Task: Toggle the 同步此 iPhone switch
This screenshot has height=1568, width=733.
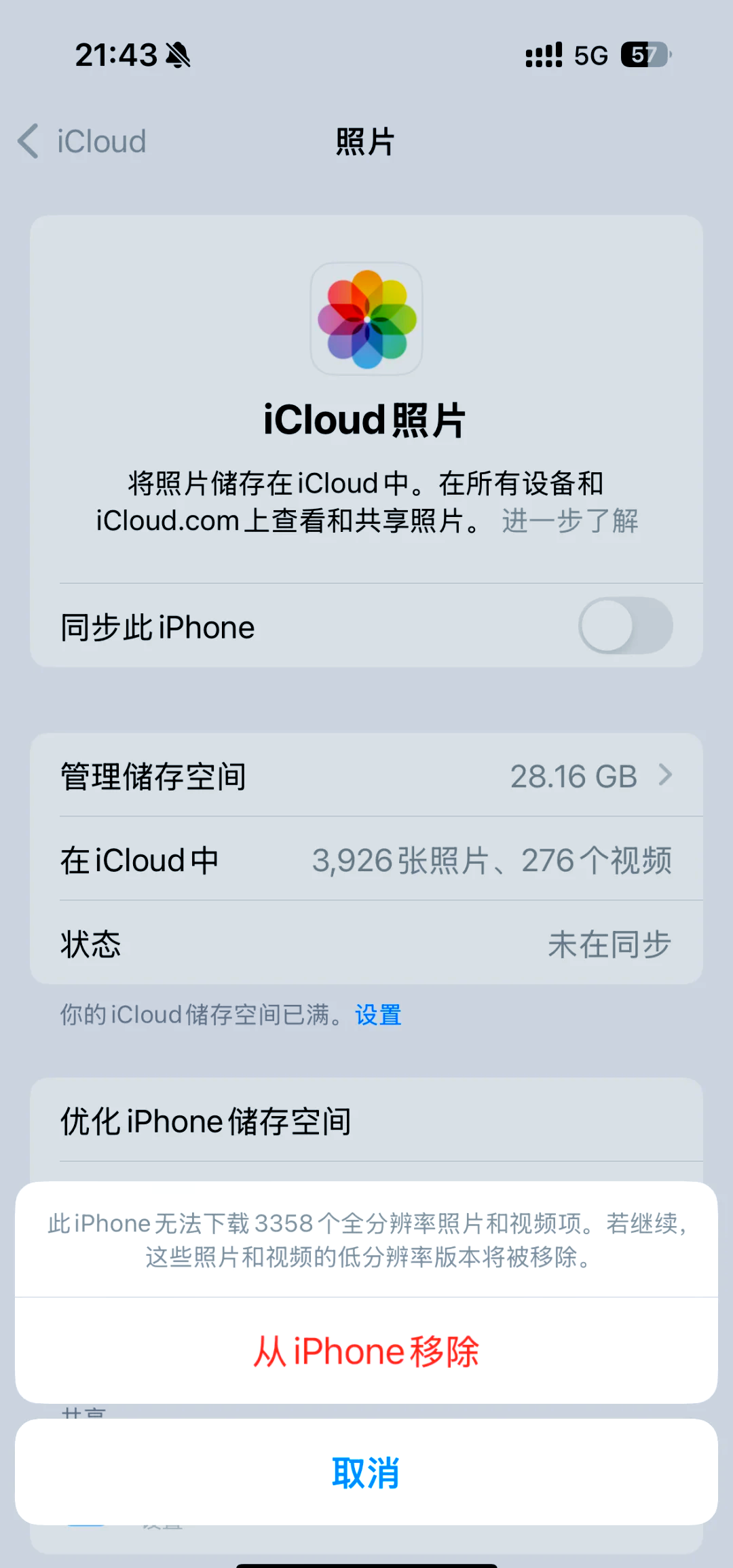Action: 625,626
